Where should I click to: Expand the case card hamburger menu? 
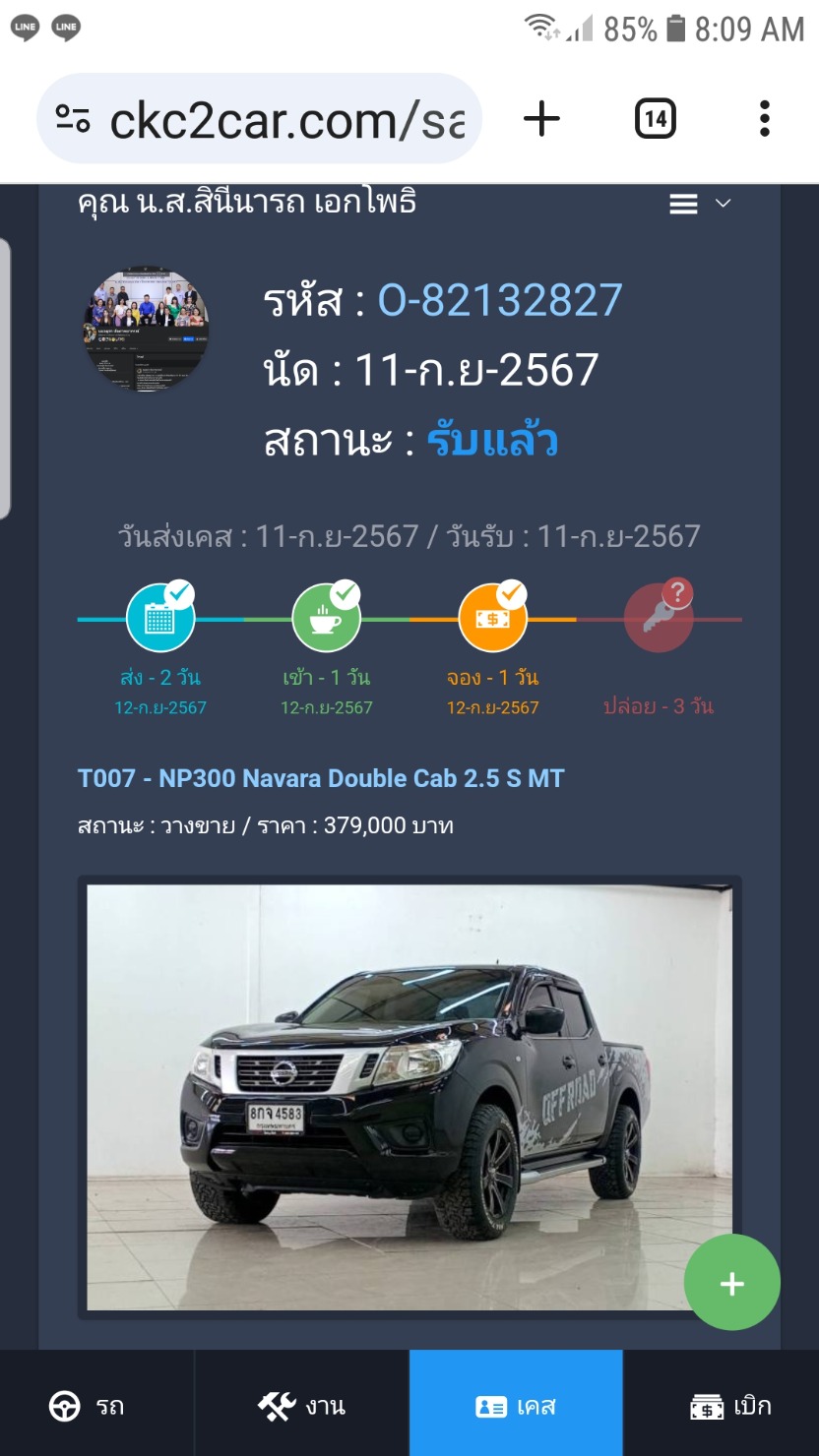(x=700, y=204)
